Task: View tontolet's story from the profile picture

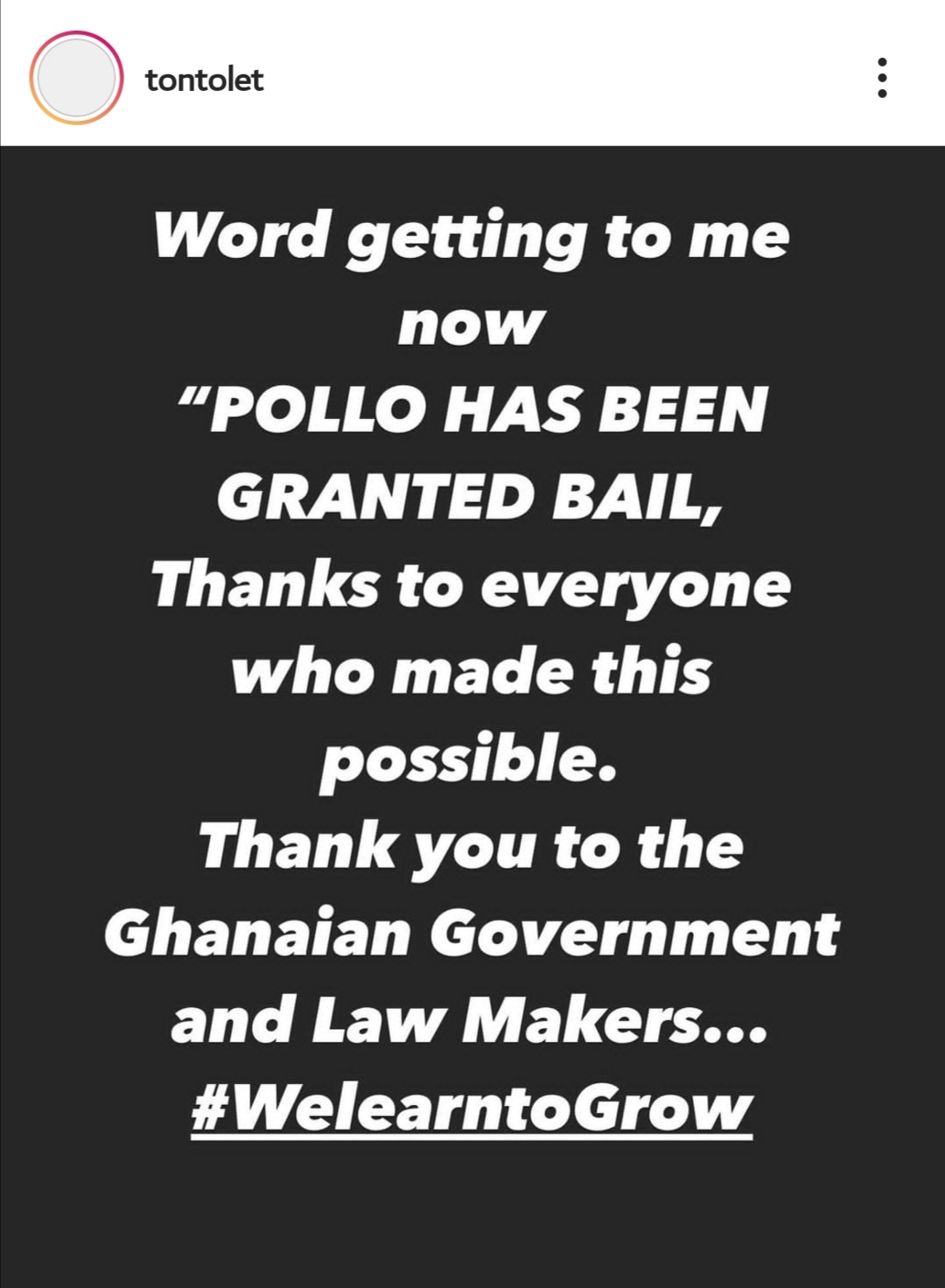Action: (76, 78)
